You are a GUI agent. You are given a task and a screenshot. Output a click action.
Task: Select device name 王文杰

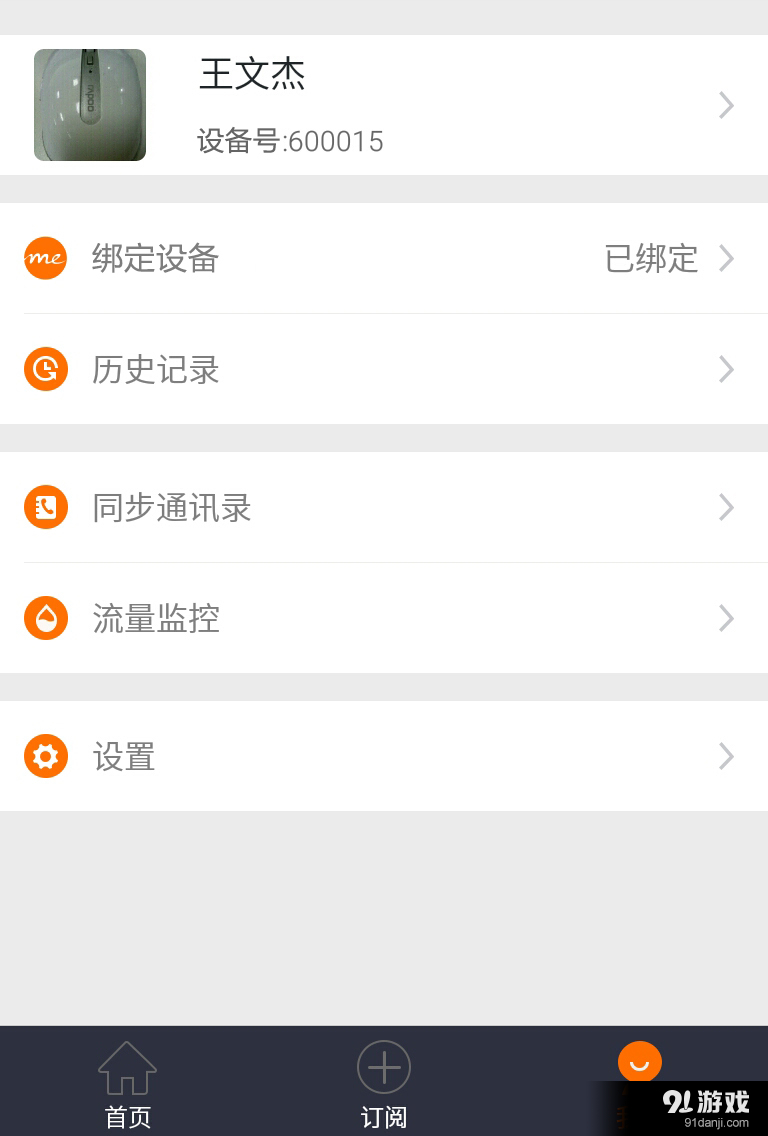tap(252, 74)
